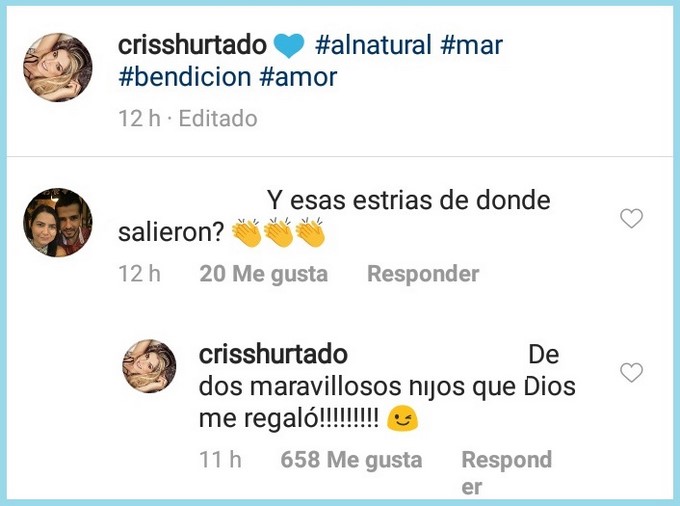680x506 pixels.
Task: Open crisshurtado's profile from the caption
Action: [192, 45]
